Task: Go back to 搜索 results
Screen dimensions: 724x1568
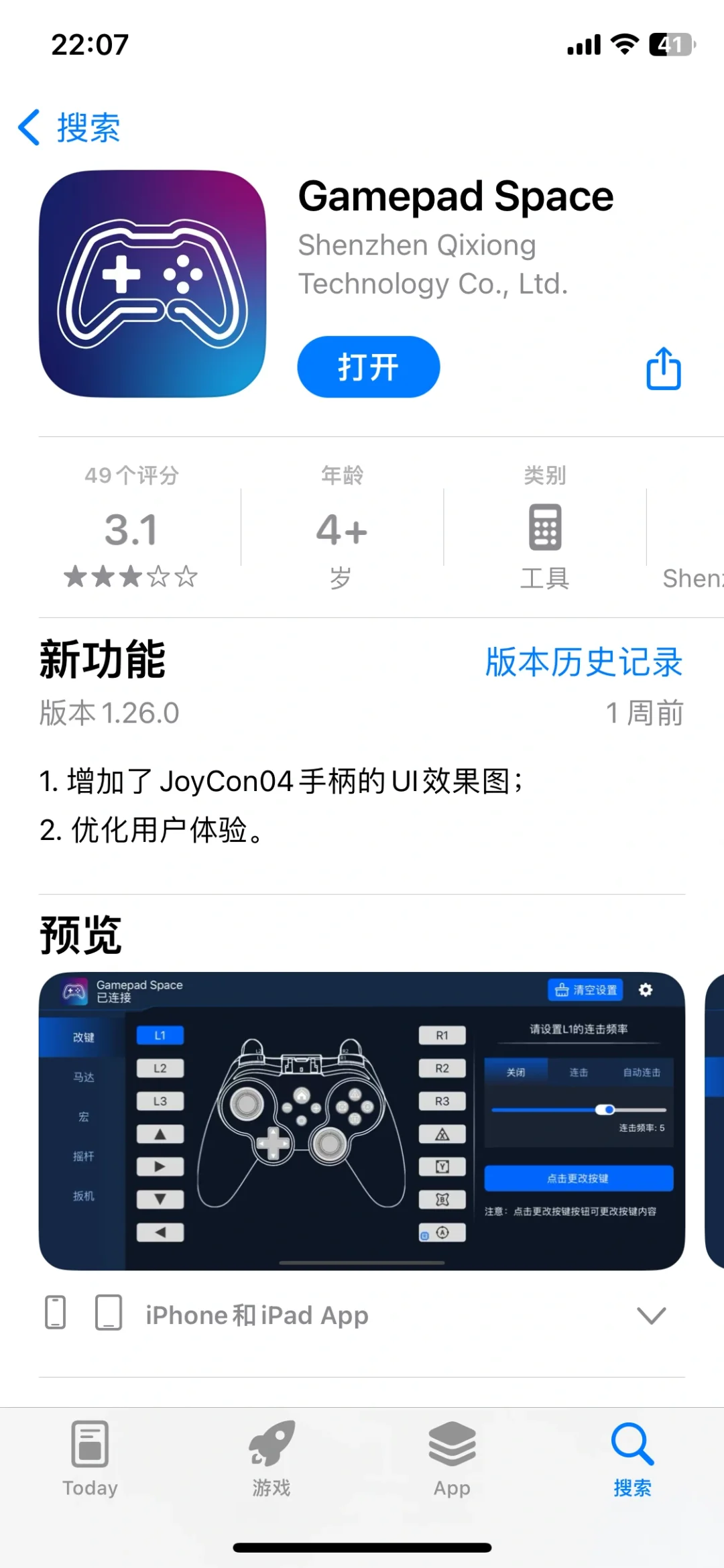Action: coord(70,127)
